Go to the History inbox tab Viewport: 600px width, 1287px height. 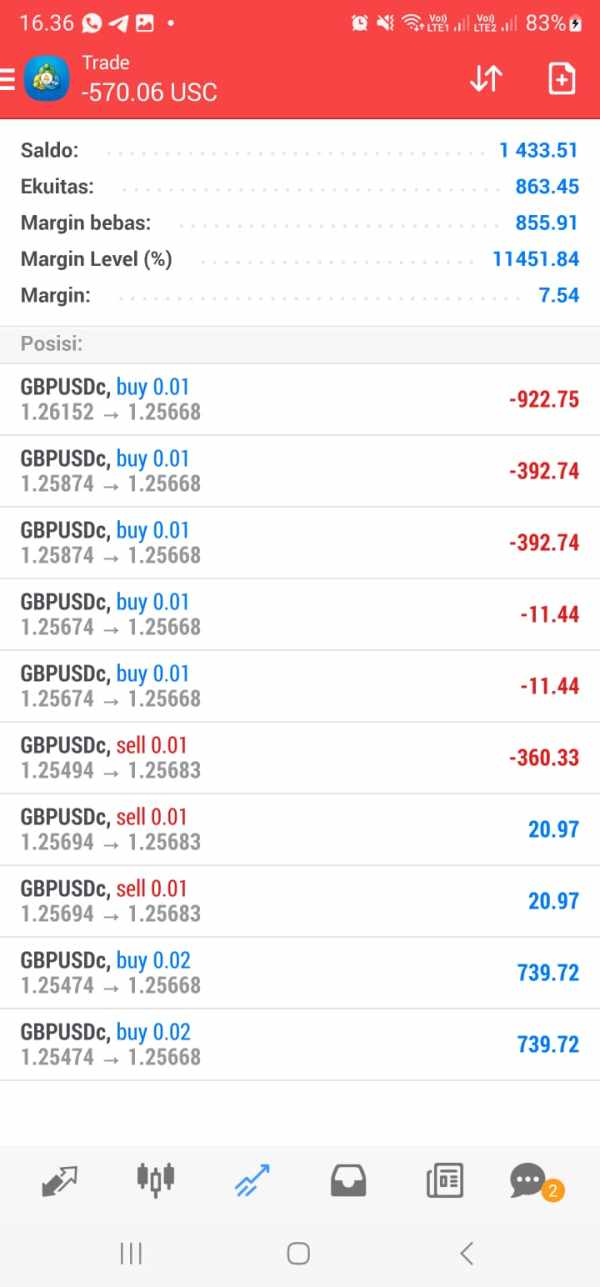pyautogui.click(x=348, y=1181)
